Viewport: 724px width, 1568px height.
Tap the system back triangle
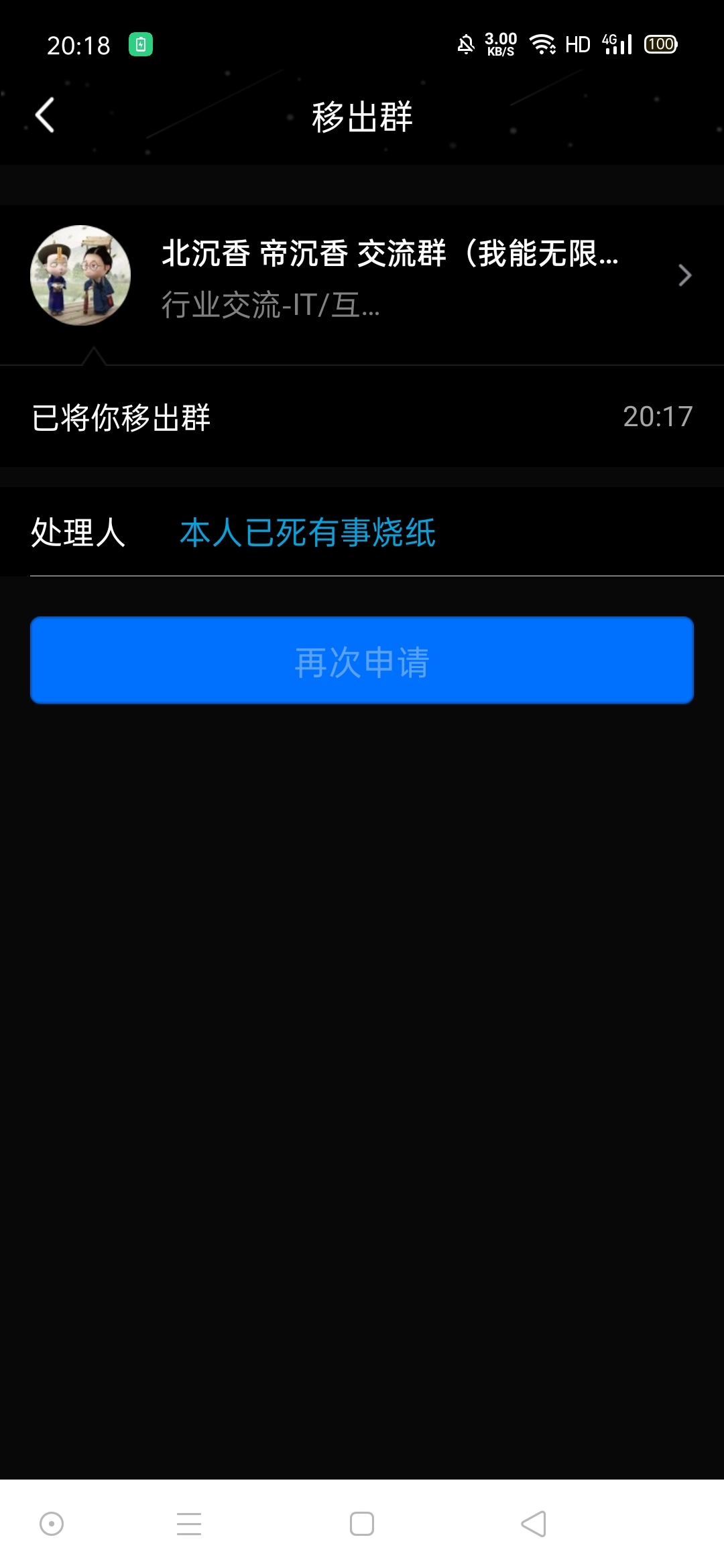[534, 1524]
